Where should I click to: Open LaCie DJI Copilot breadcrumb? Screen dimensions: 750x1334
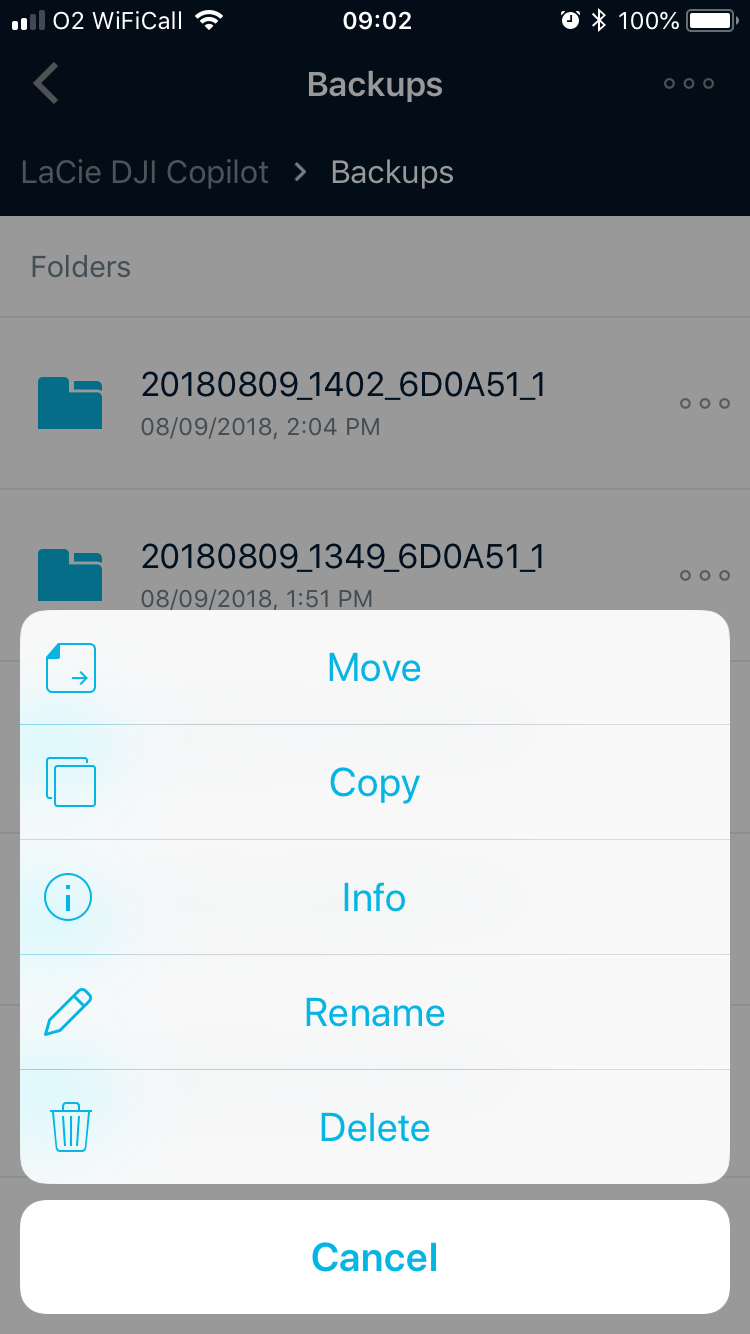(145, 172)
